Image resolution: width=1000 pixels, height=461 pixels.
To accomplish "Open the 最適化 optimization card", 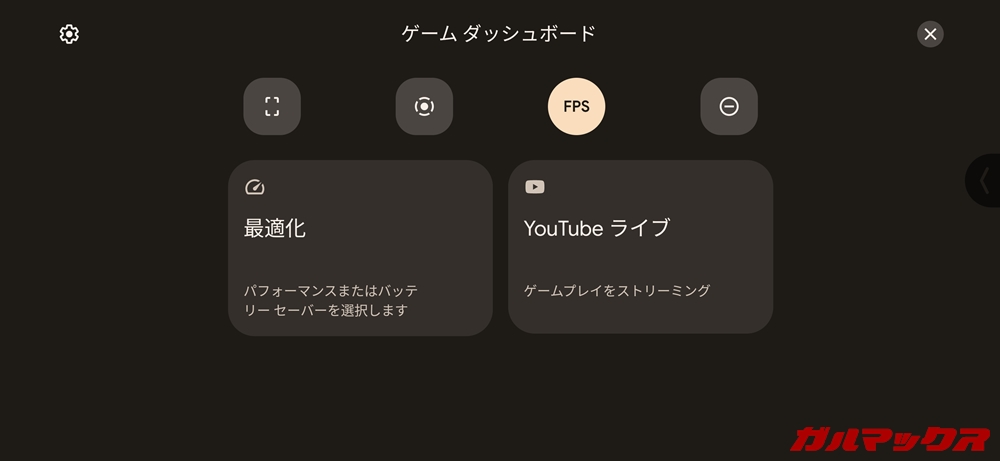I will pos(360,247).
